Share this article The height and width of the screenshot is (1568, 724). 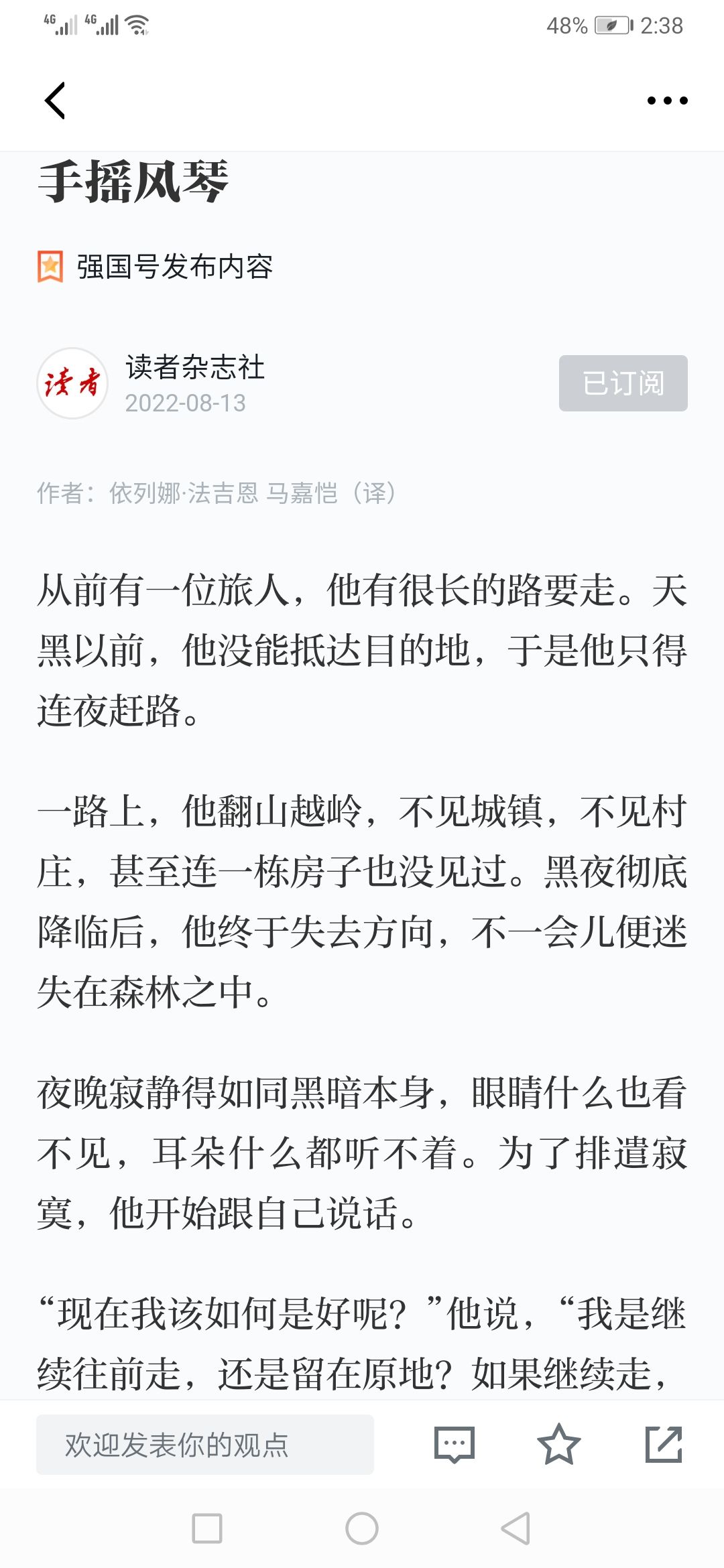pos(664,1444)
